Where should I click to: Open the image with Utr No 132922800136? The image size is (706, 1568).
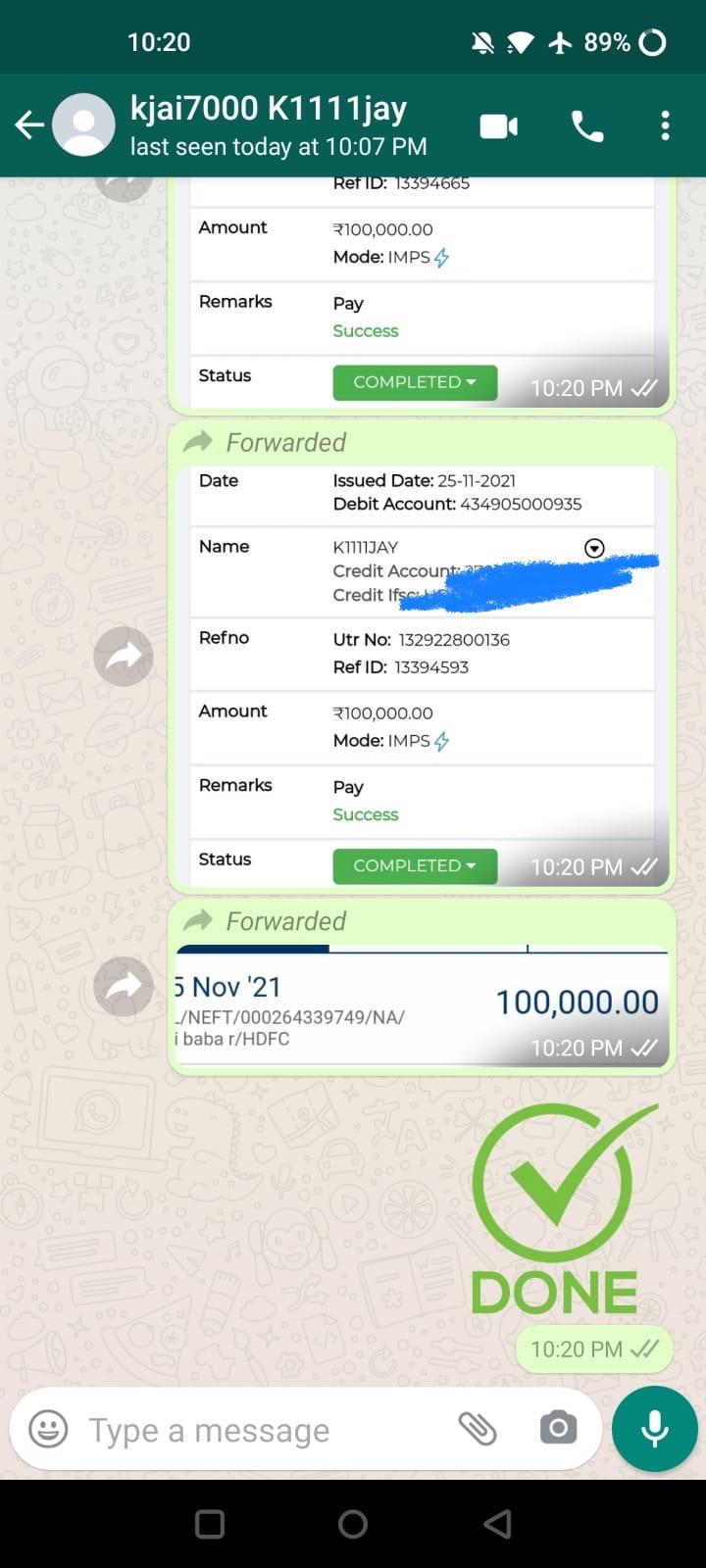(422, 676)
